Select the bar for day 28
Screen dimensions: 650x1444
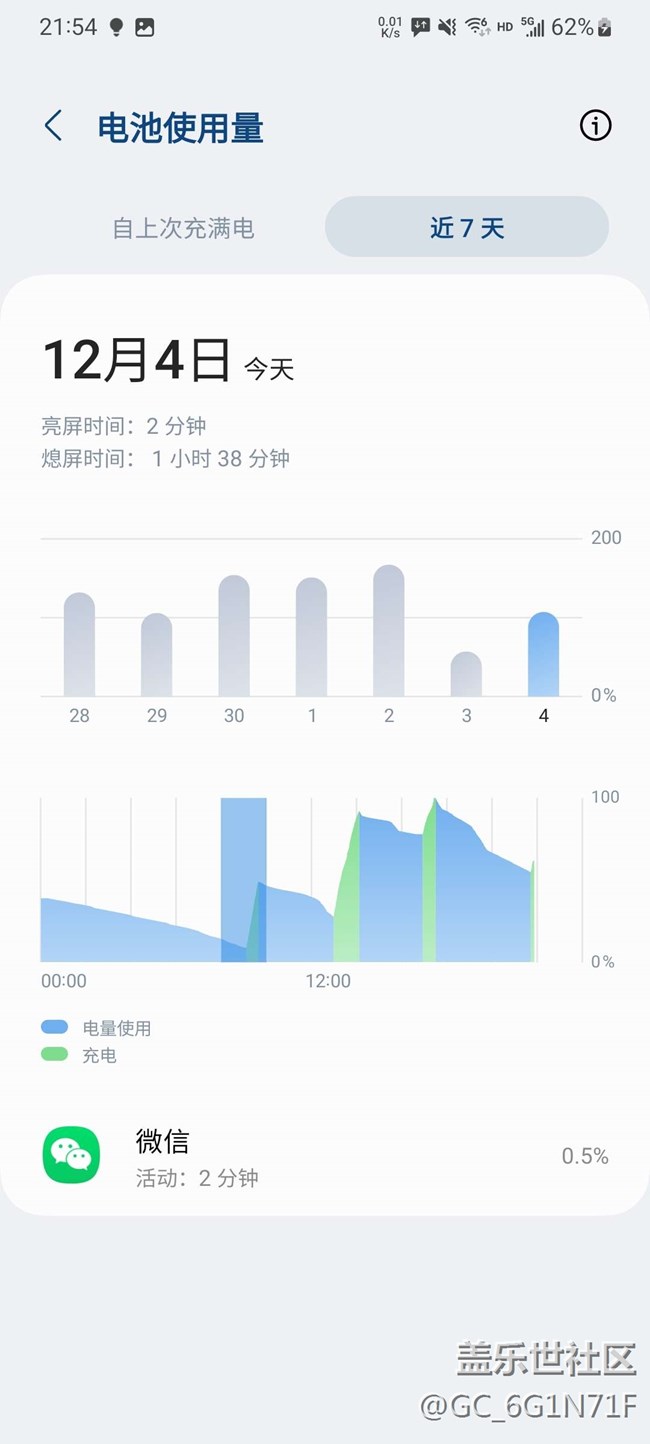[79, 646]
